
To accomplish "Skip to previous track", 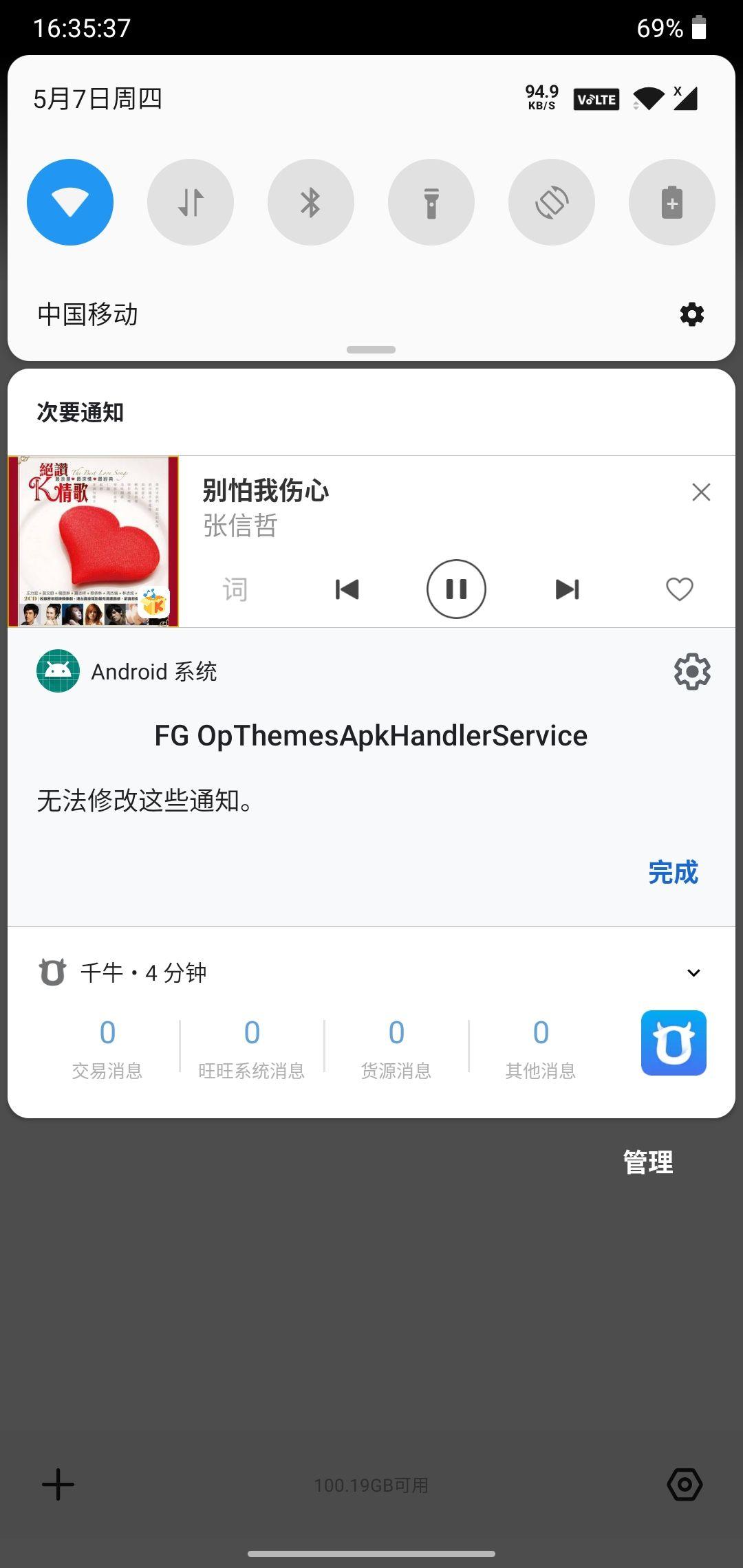I will (347, 589).
